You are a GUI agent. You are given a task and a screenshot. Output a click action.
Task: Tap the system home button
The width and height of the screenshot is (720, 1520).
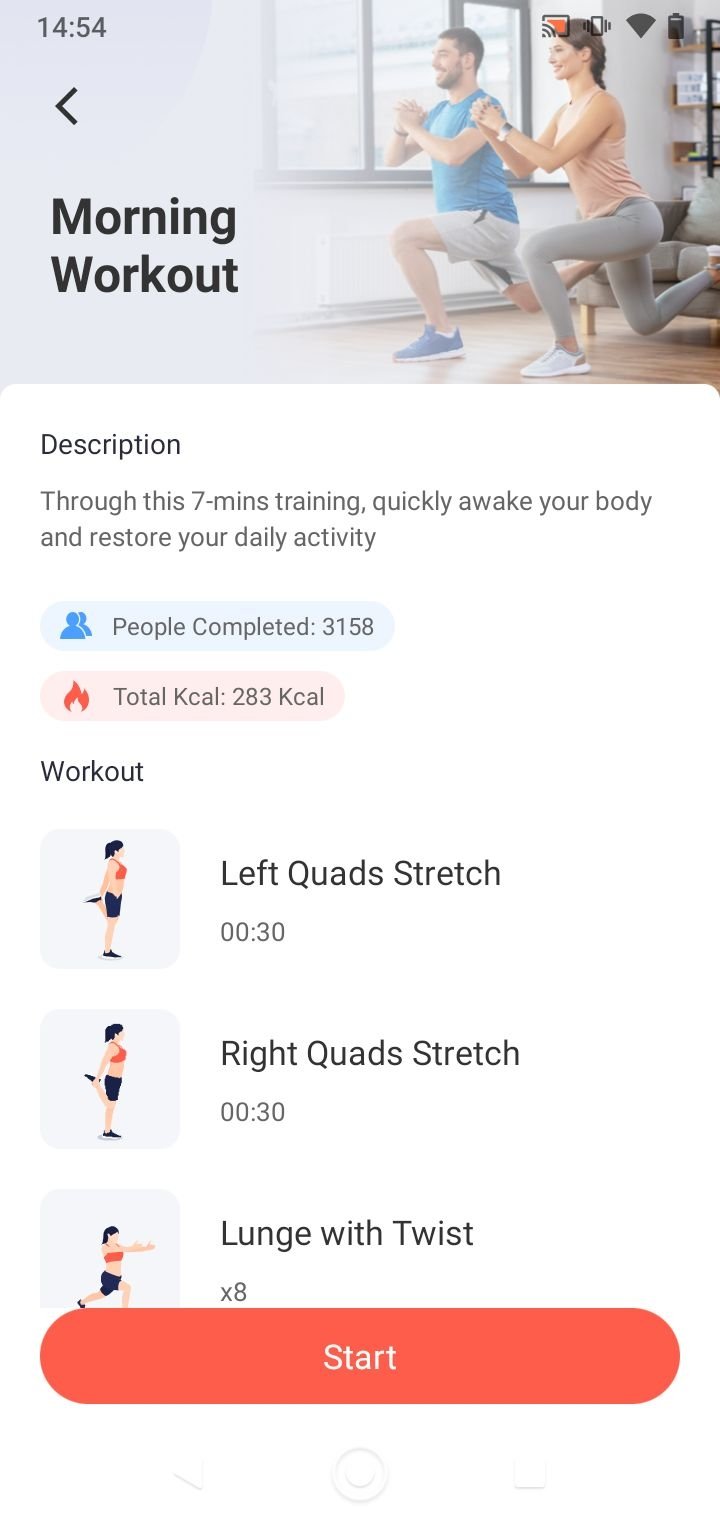[x=360, y=1474]
